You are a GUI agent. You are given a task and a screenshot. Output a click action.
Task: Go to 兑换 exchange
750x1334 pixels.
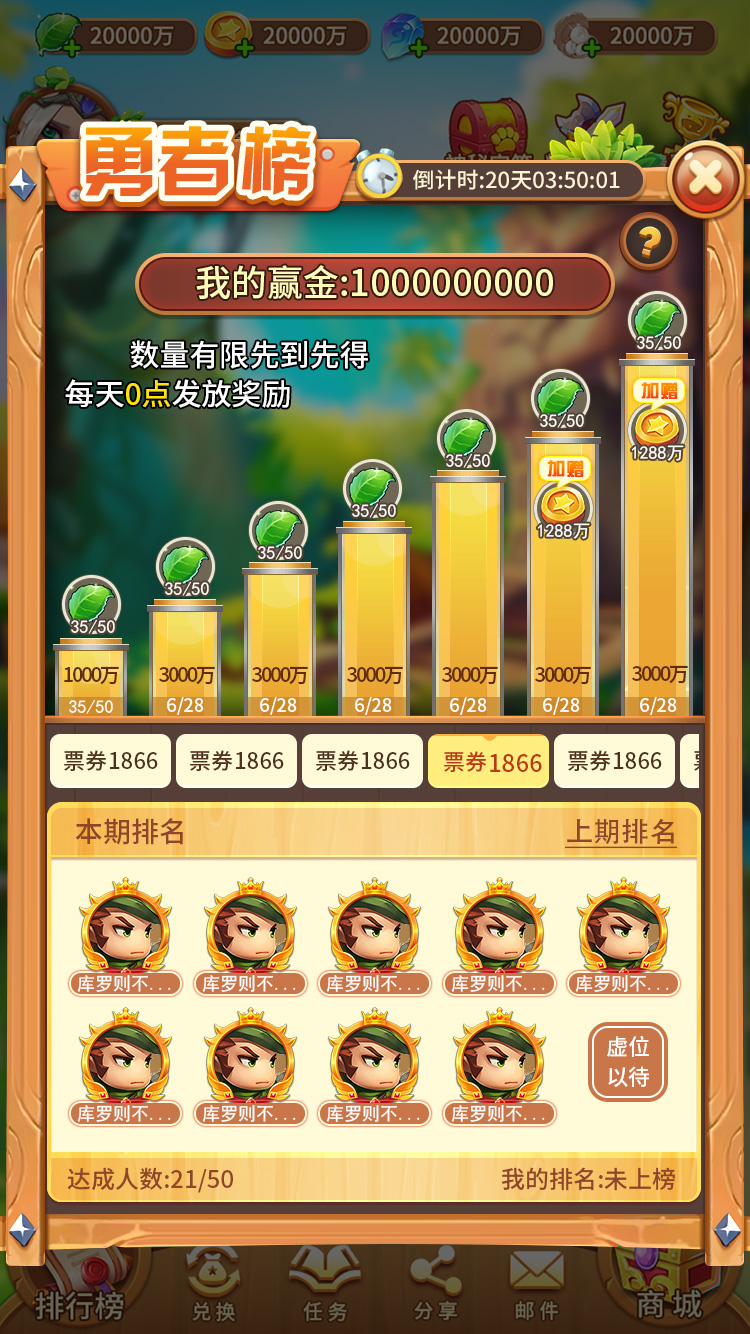(x=214, y=1290)
